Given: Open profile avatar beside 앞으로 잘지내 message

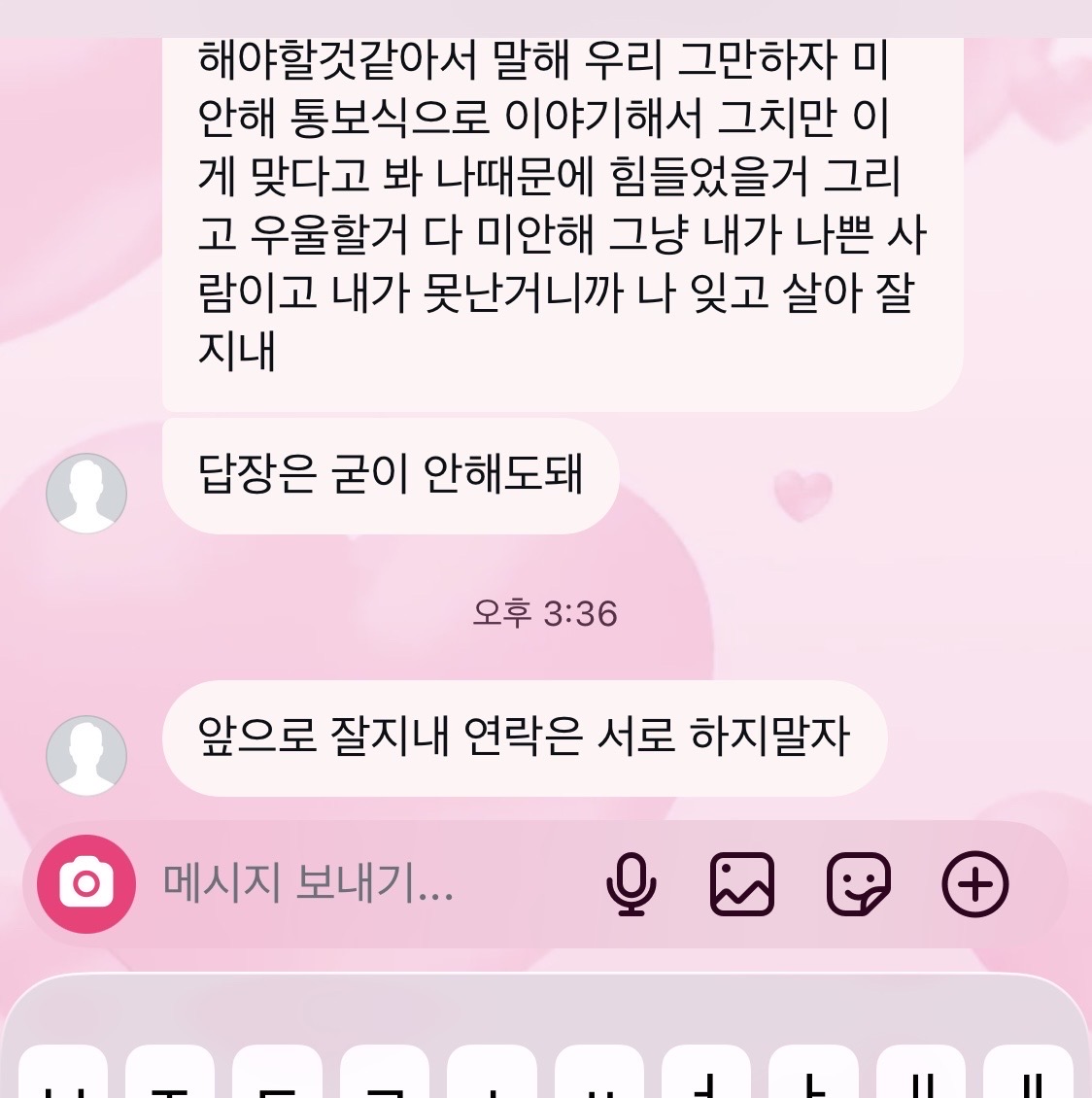Looking at the screenshot, I should 86,755.
